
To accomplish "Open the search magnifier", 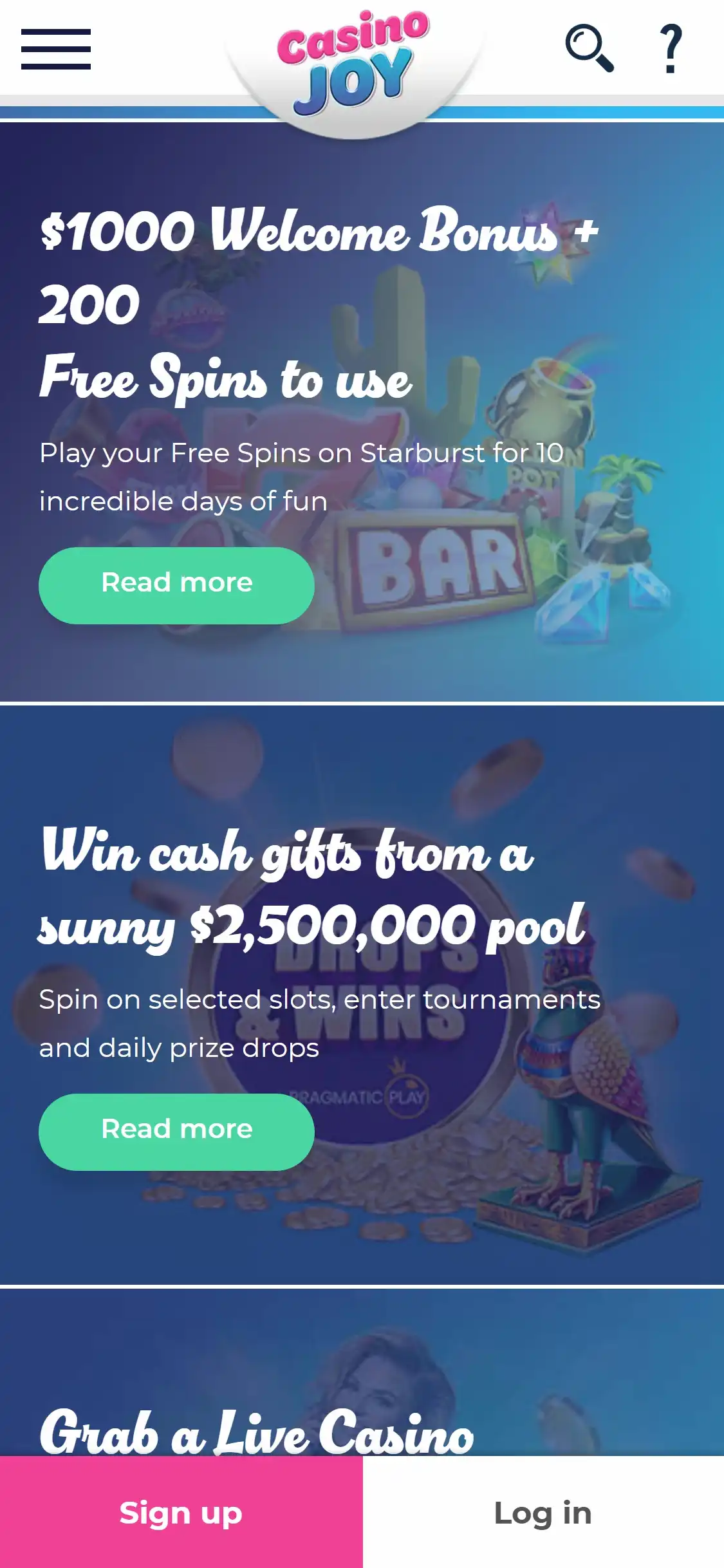I will [x=589, y=48].
